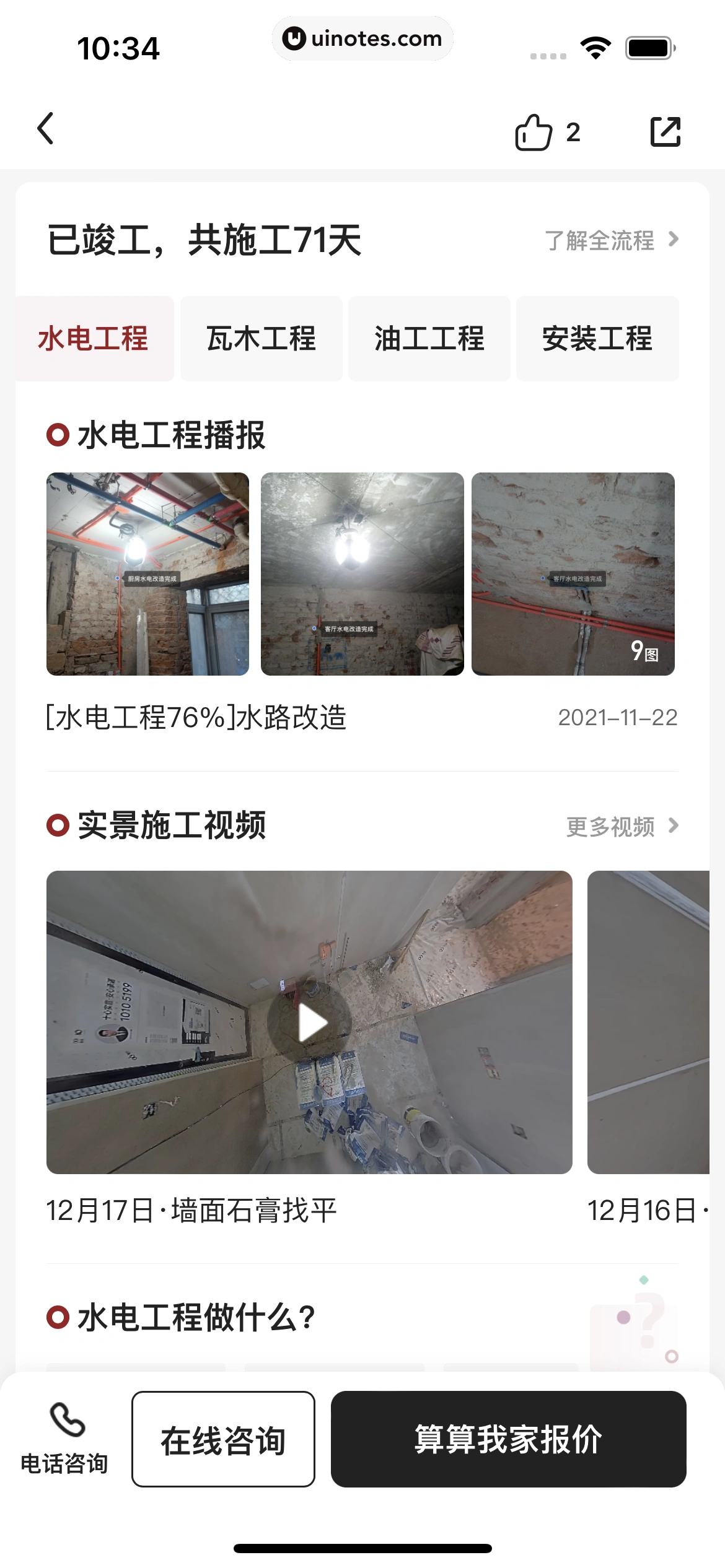This screenshot has height=1568, width=725.
Task: Tap the red marker icon beside 水电工程播报
Action: click(x=57, y=435)
